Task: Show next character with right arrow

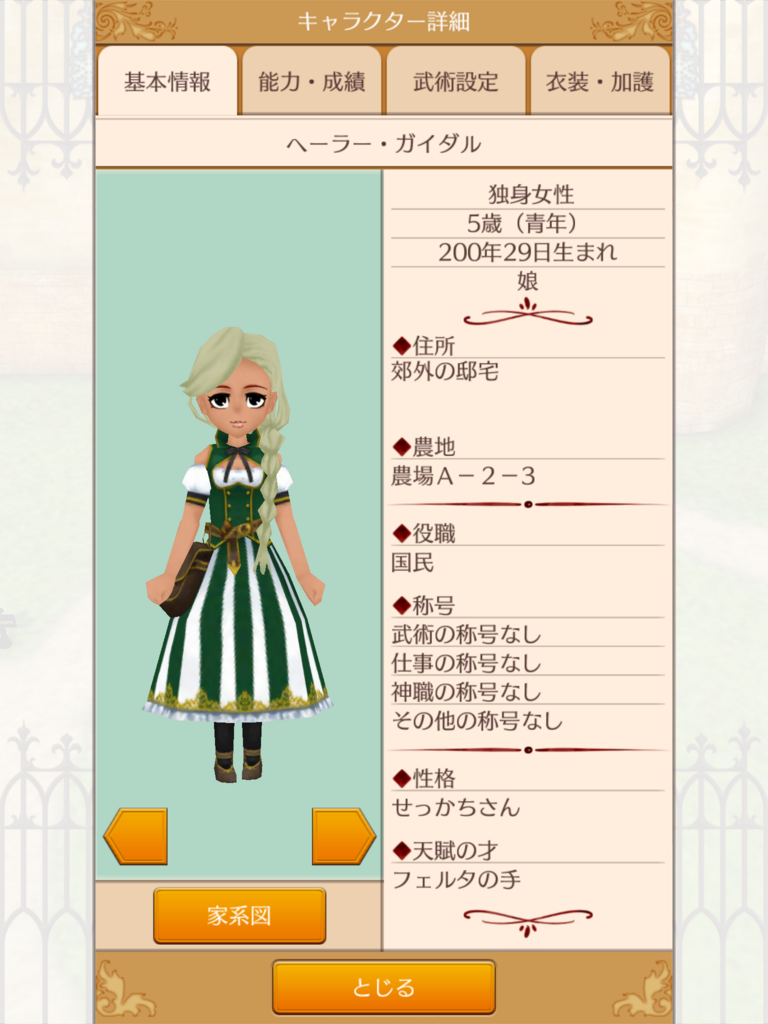Action: [343, 836]
